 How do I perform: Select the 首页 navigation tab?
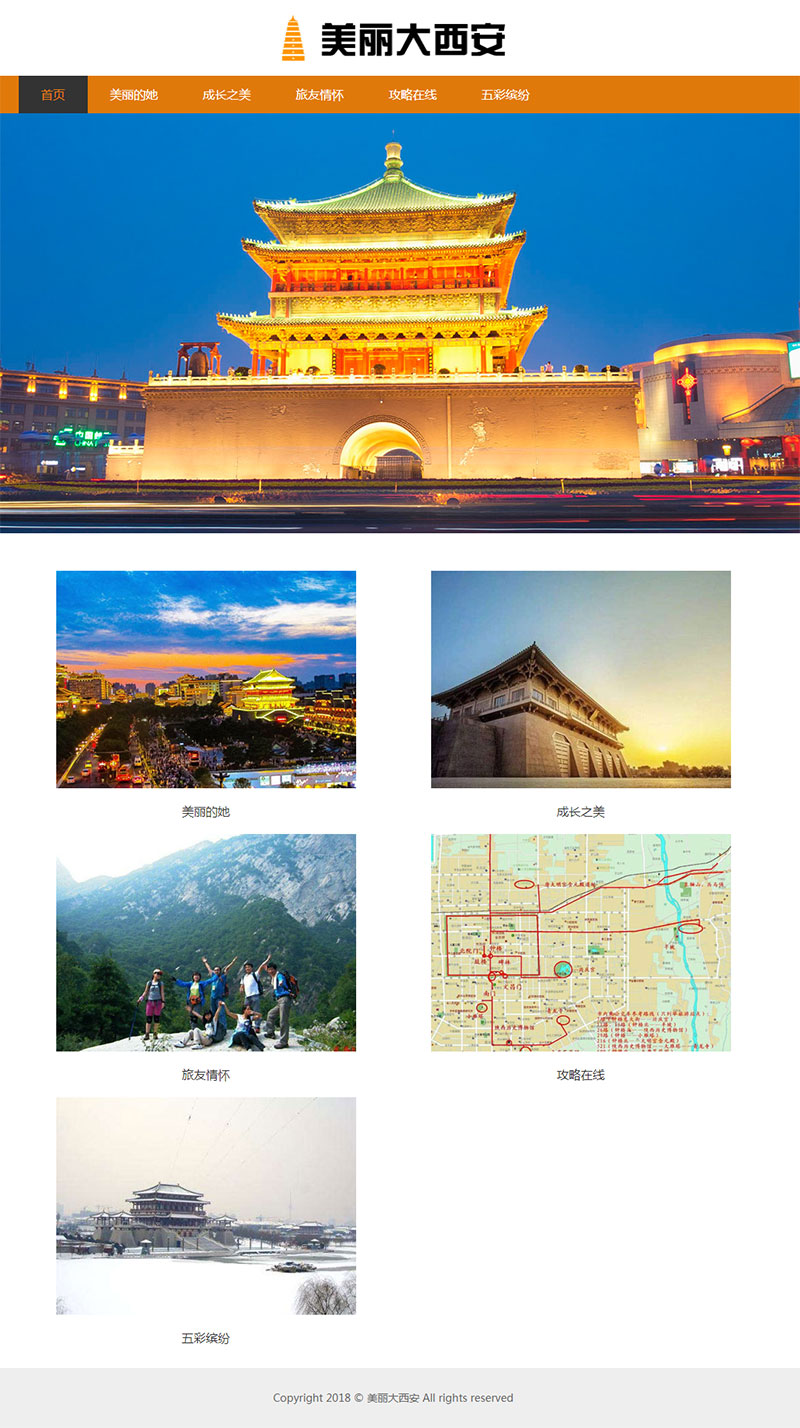53,95
